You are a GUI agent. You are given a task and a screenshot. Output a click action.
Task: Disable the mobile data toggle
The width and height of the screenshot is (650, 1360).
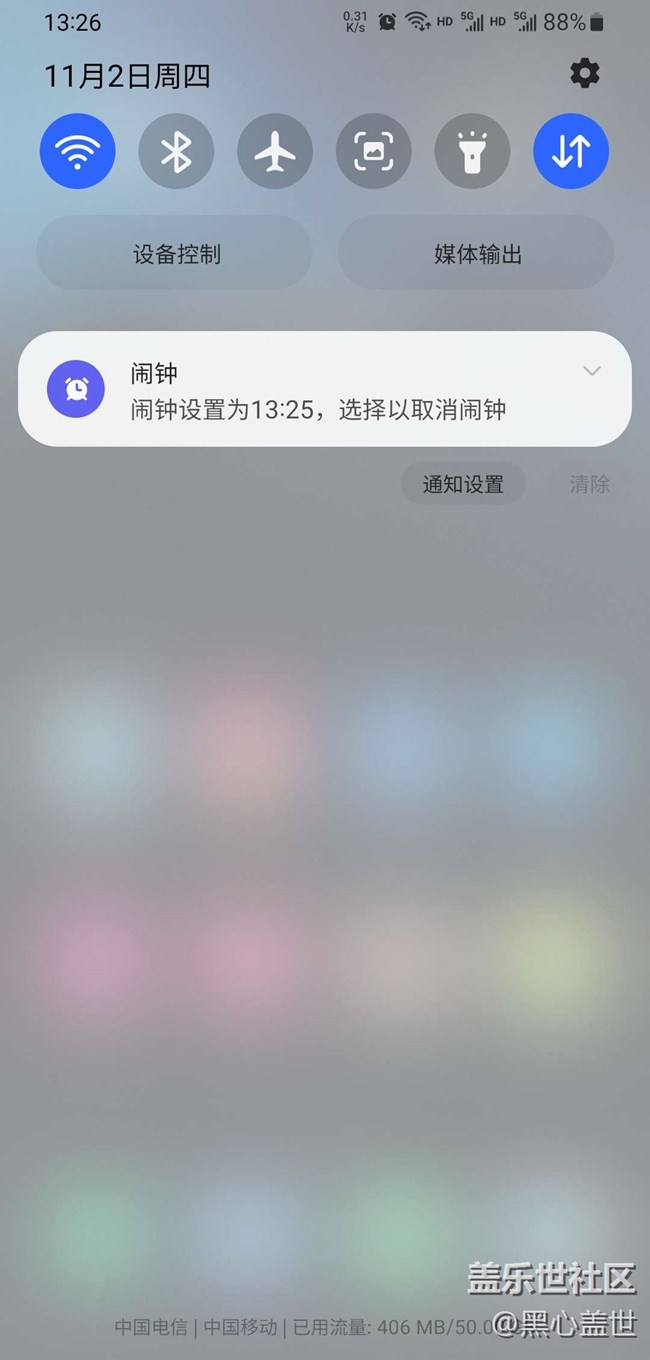point(571,152)
